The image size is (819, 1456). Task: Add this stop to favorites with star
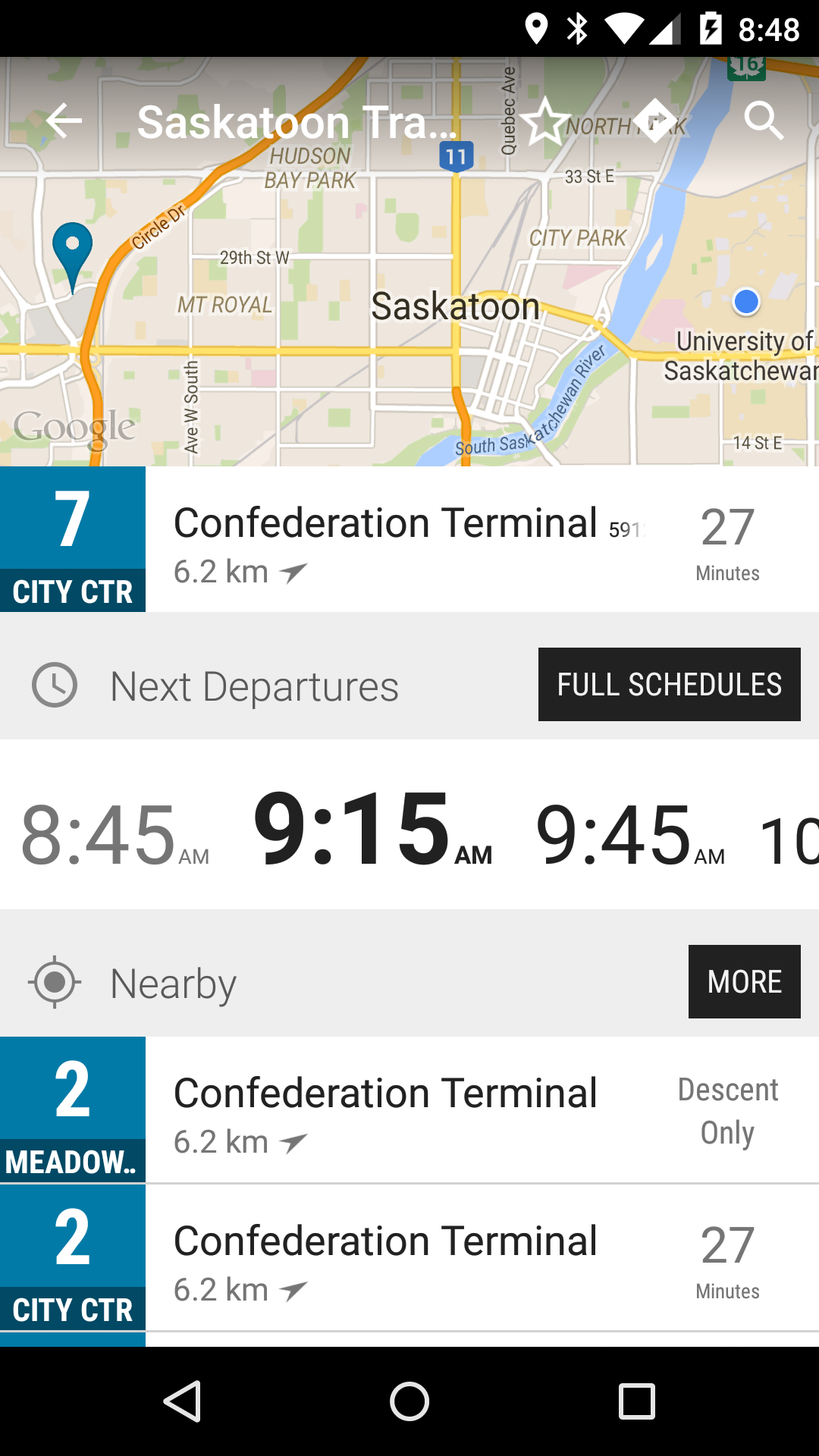coord(545,121)
